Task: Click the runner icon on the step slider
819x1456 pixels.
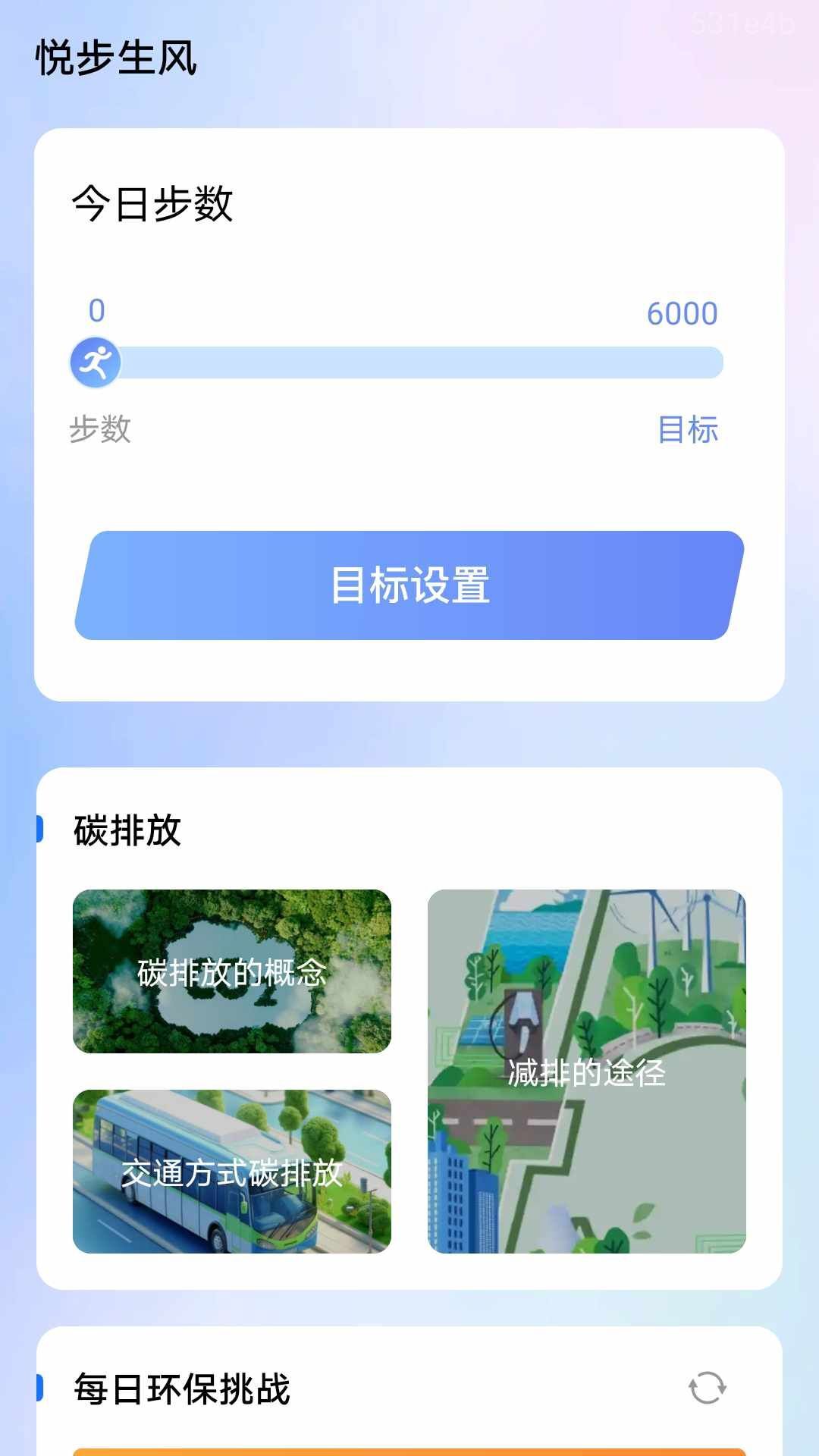Action: [94, 362]
